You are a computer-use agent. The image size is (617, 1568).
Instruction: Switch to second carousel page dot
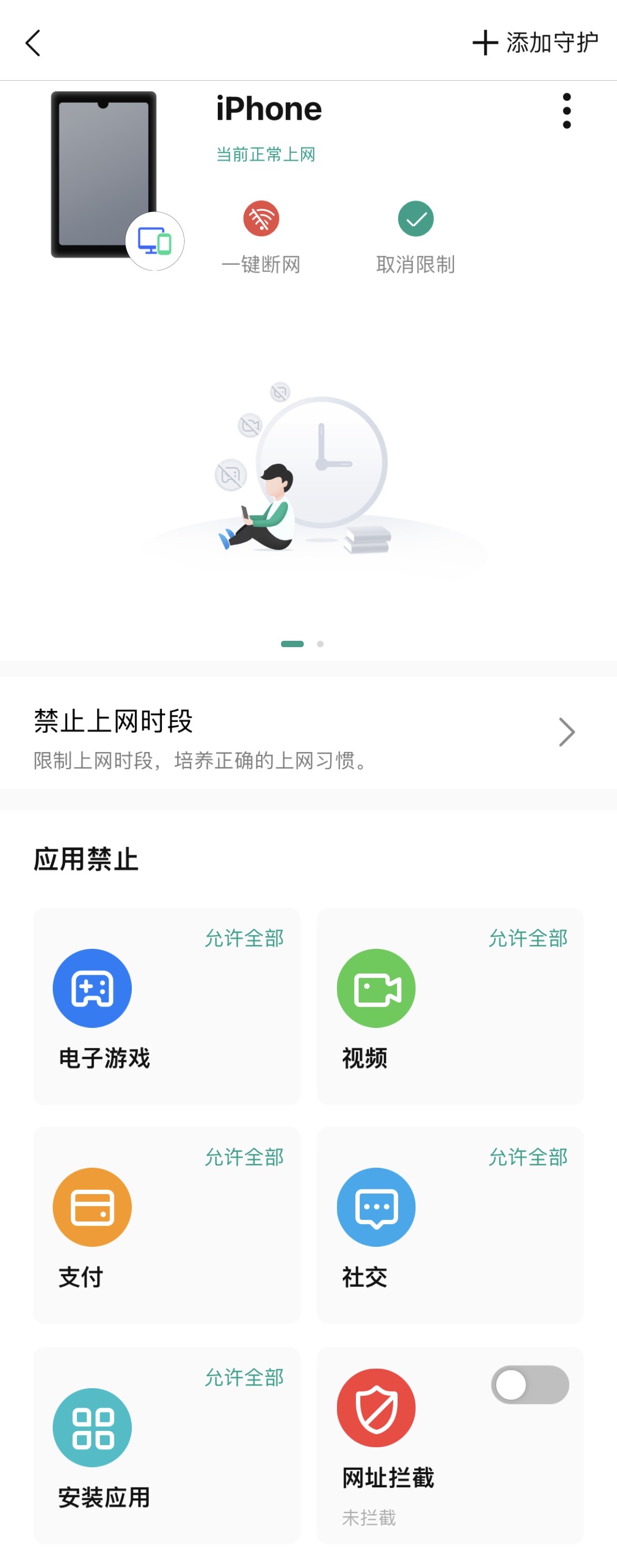point(319,643)
